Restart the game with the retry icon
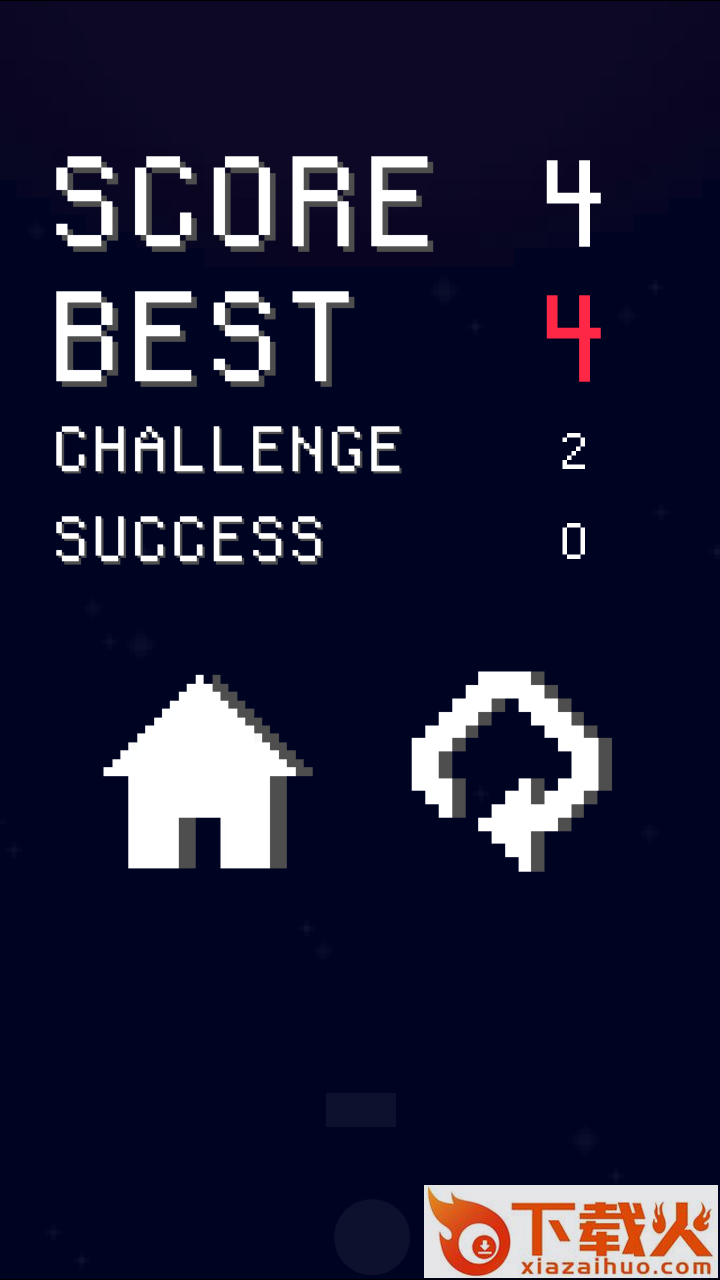 pyautogui.click(x=510, y=770)
